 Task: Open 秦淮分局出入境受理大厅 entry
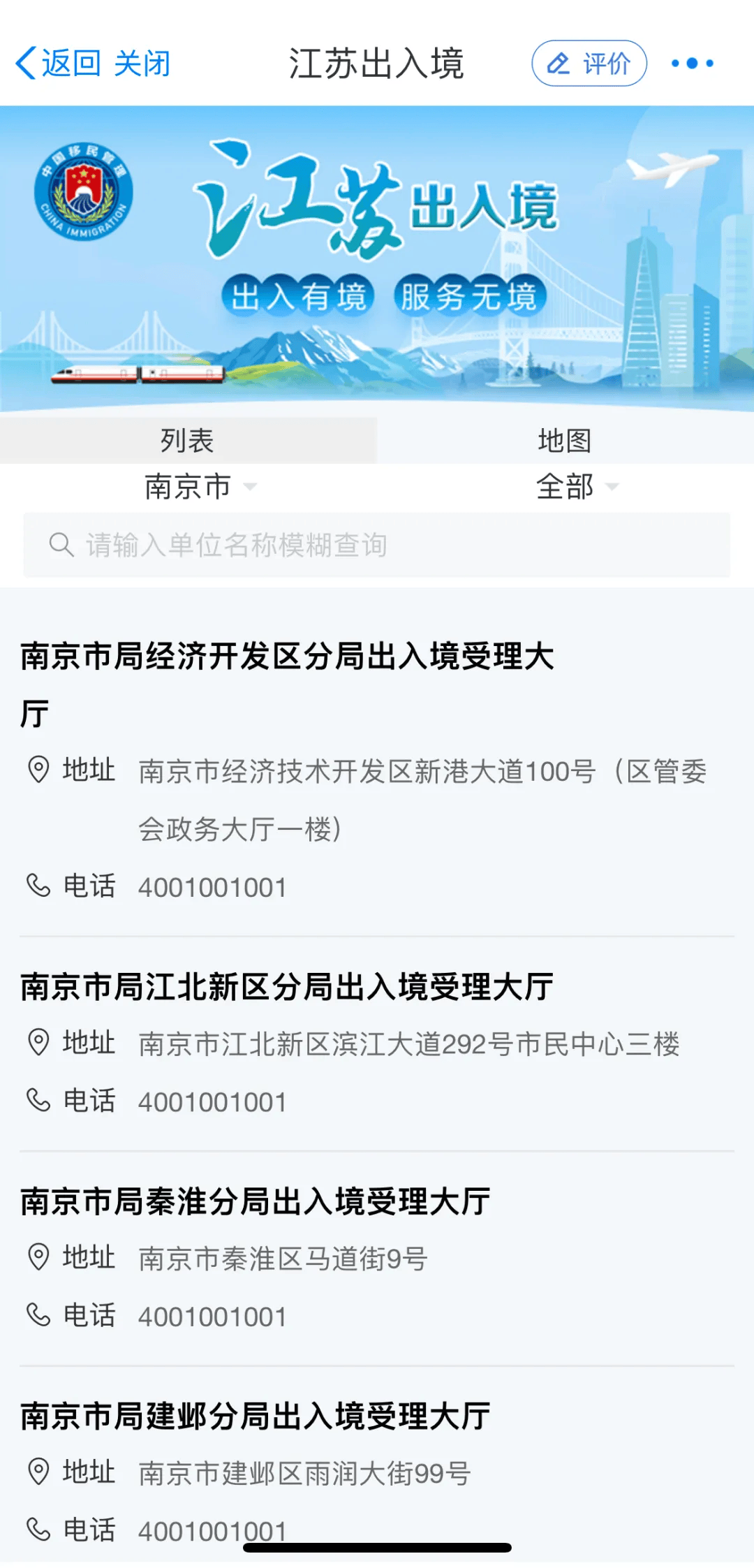[256, 1201]
